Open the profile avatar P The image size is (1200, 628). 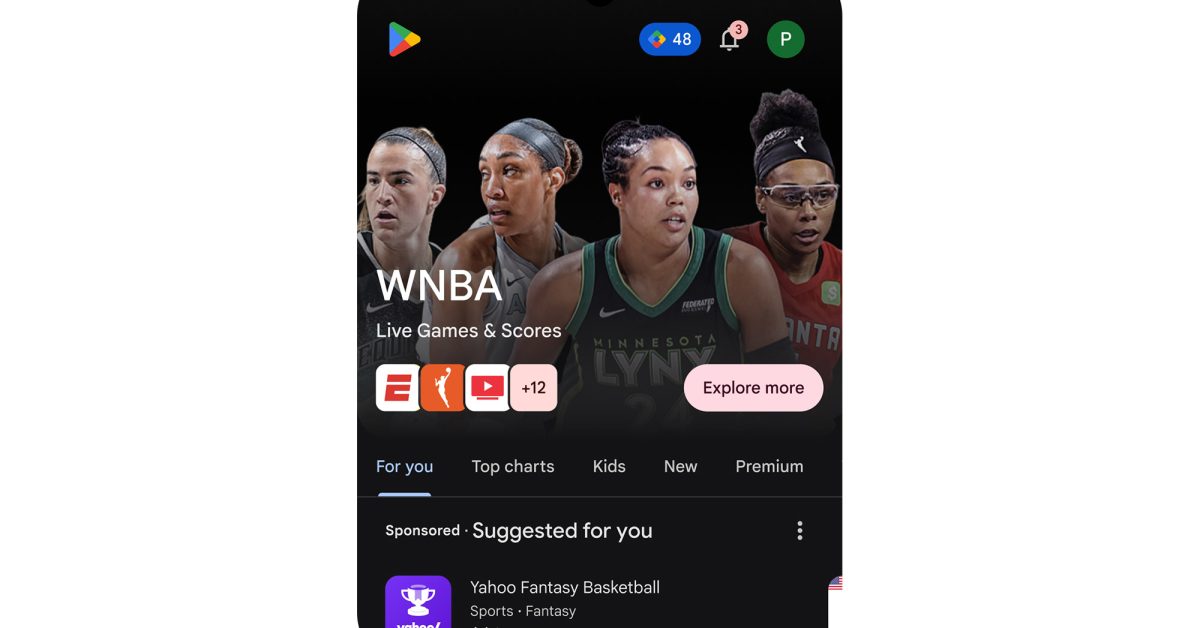click(x=786, y=40)
